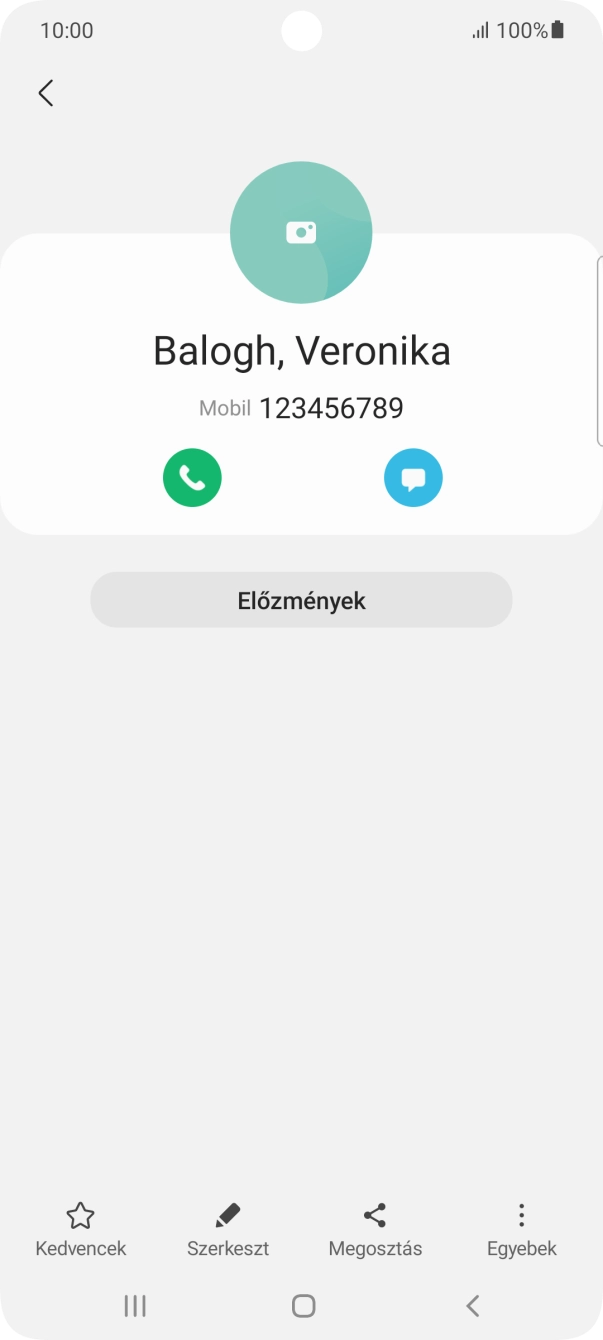Open the Előzmények button
The image size is (603, 1340).
coord(301,600)
